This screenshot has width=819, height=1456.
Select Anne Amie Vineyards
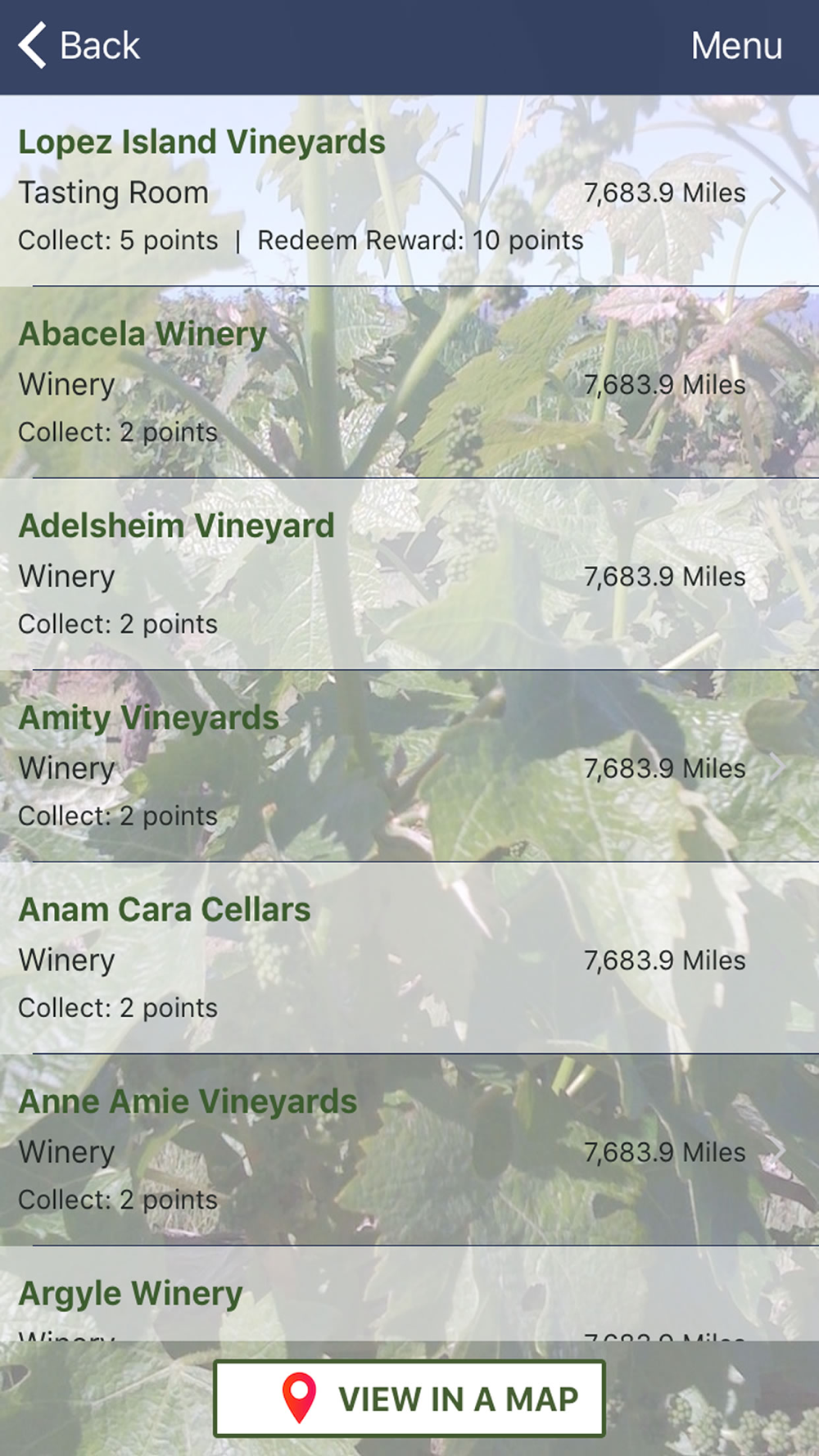click(409, 1150)
